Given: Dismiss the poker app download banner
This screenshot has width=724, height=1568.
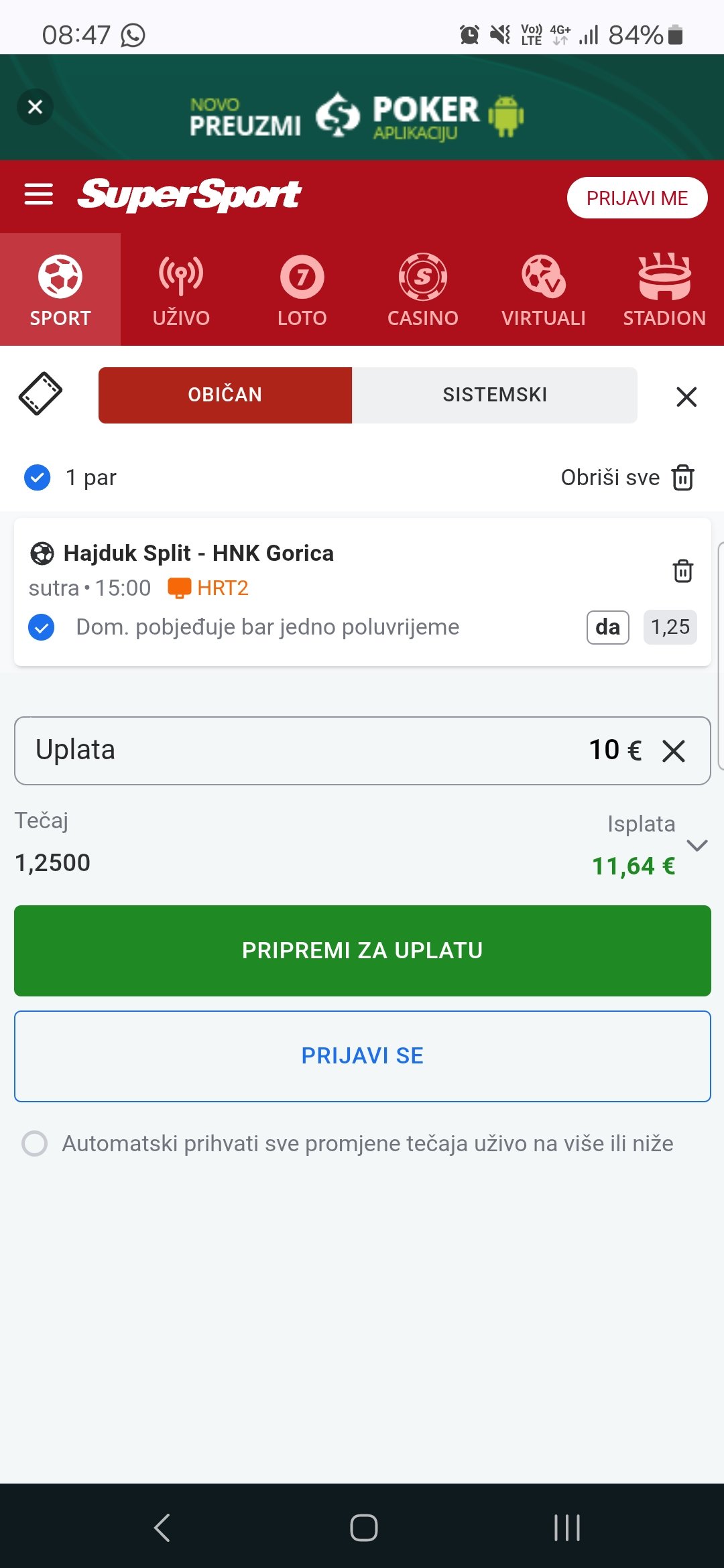Looking at the screenshot, I should tap(36, 107).
